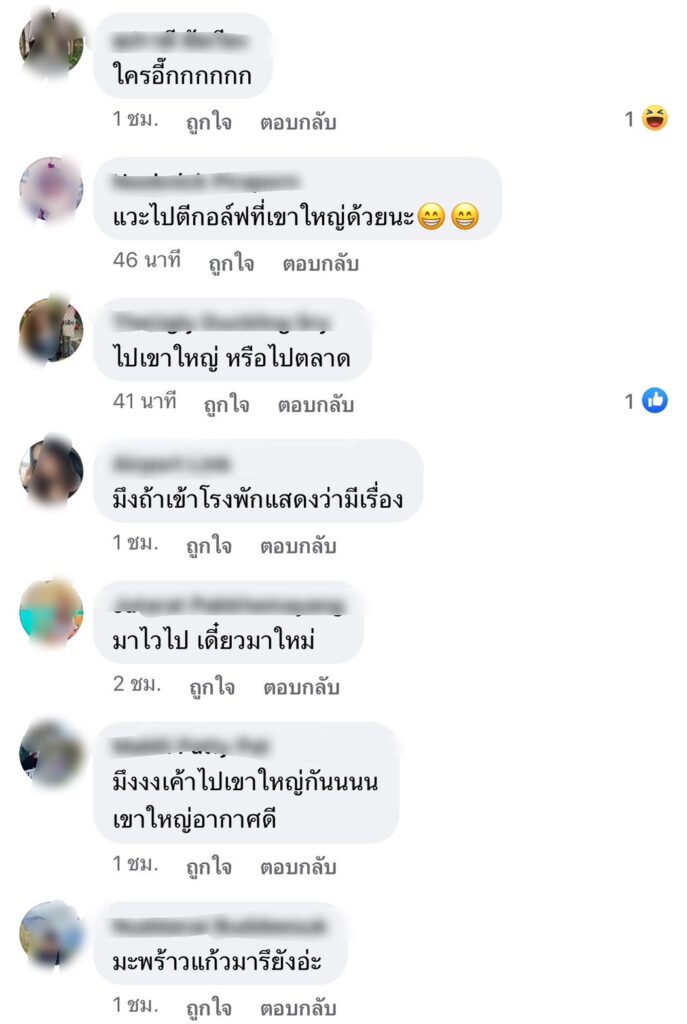Reply to the comment "เขาใหญ่อากาศดี"
Image resolution: width=687 pixels, height=1024 pixels.
pyautogui.click(x=298, y=867)
